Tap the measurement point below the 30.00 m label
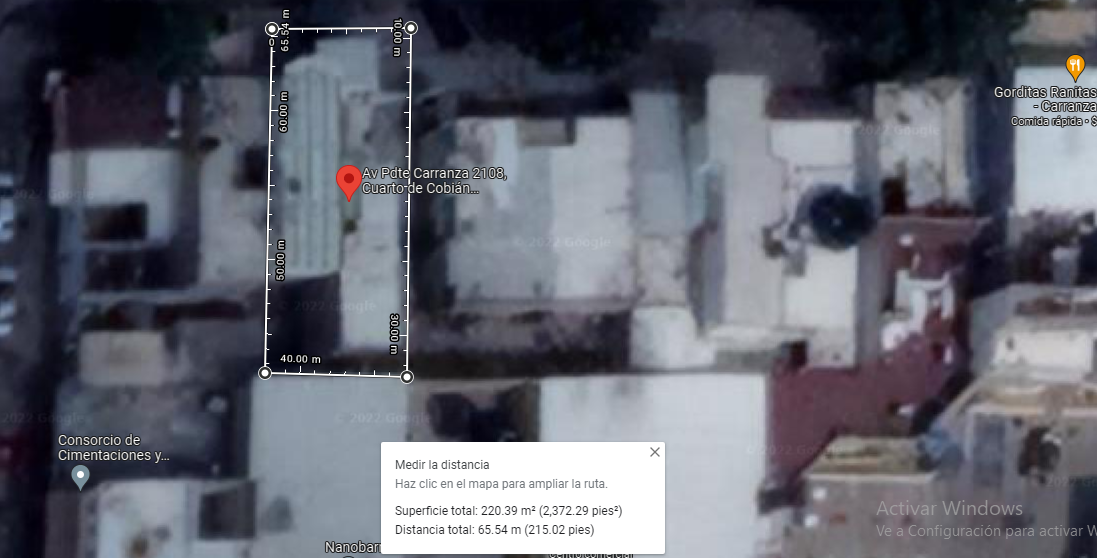Image resolution: width=1097 pixels, height=558 pixels. coord(407,377)
